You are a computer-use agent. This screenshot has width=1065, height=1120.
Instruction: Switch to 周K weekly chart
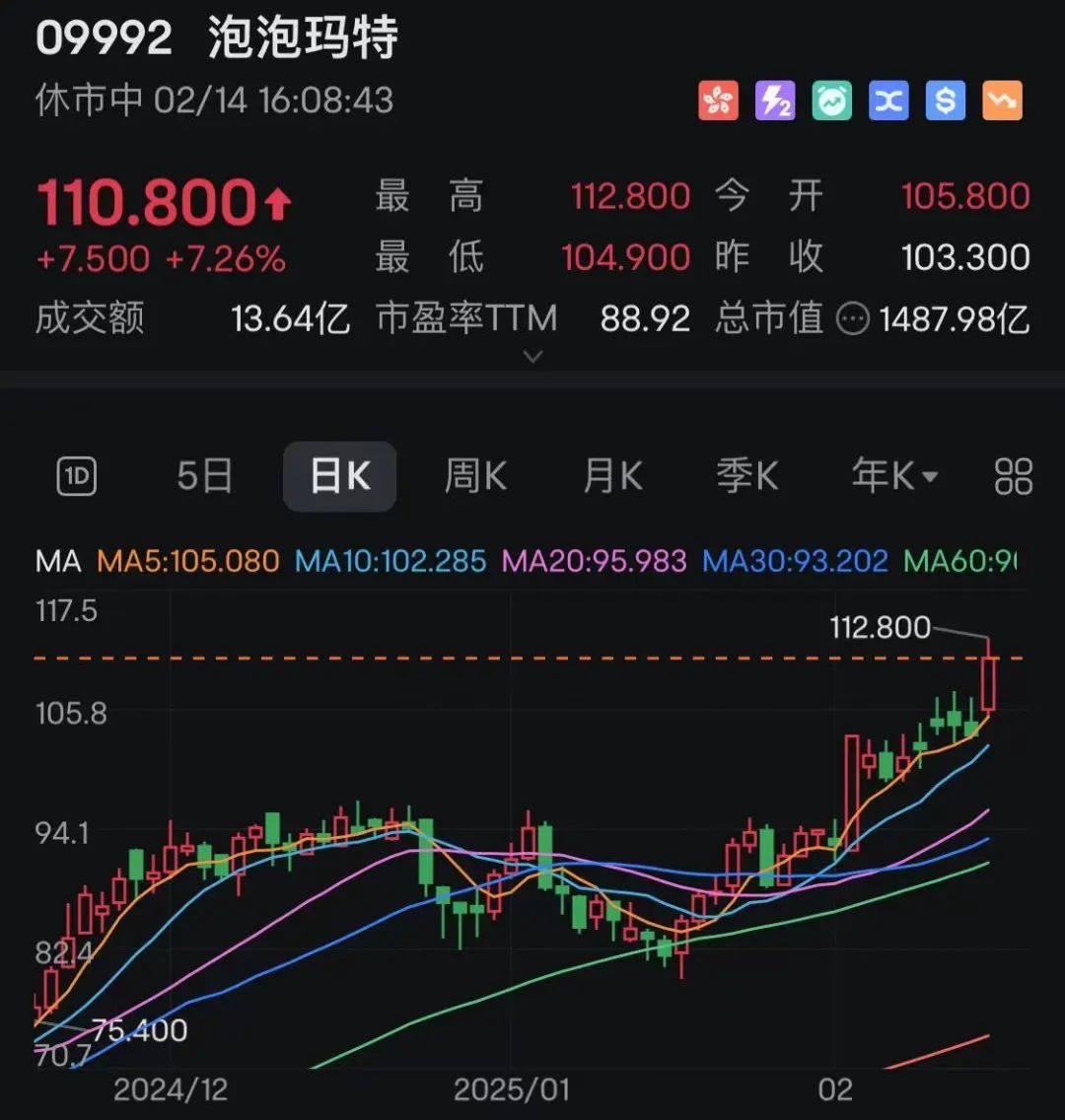click(x=474, y=477)
